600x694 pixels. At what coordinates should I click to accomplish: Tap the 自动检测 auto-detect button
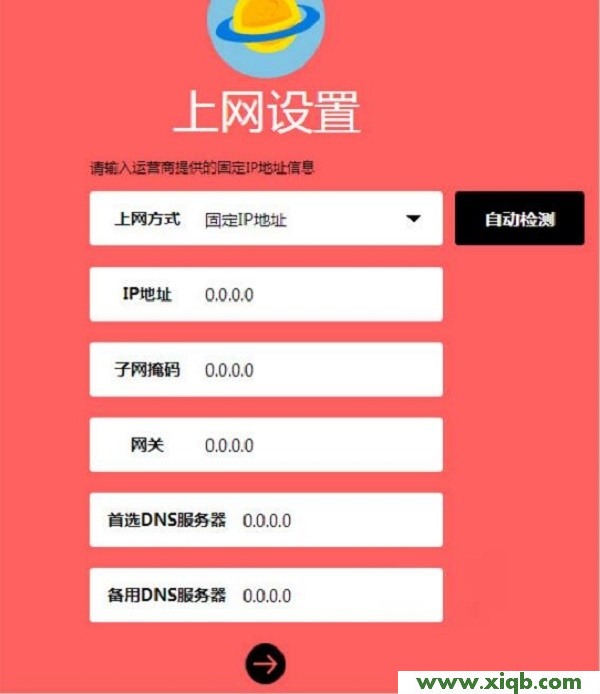[519, 219]
